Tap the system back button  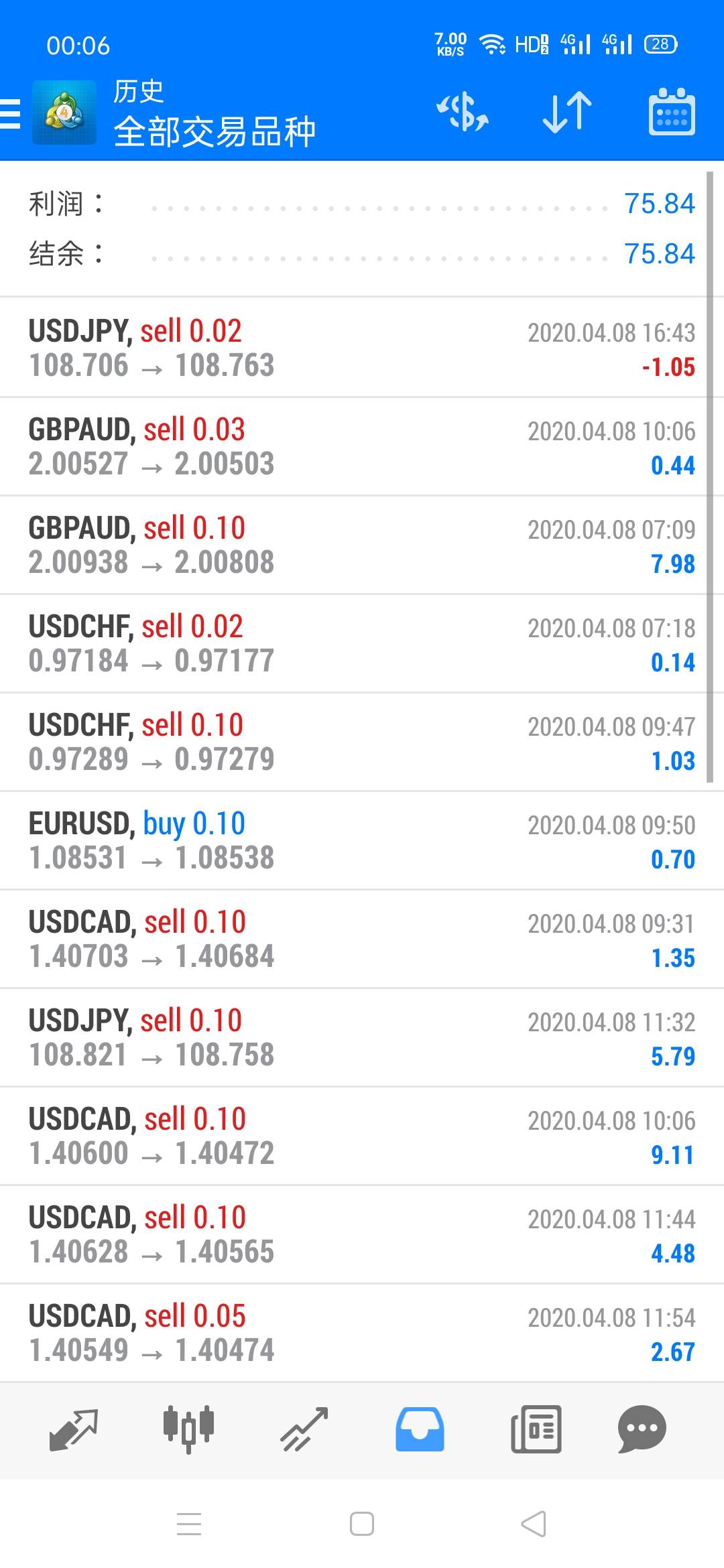pyautogui.click(x=534, y=1524)
